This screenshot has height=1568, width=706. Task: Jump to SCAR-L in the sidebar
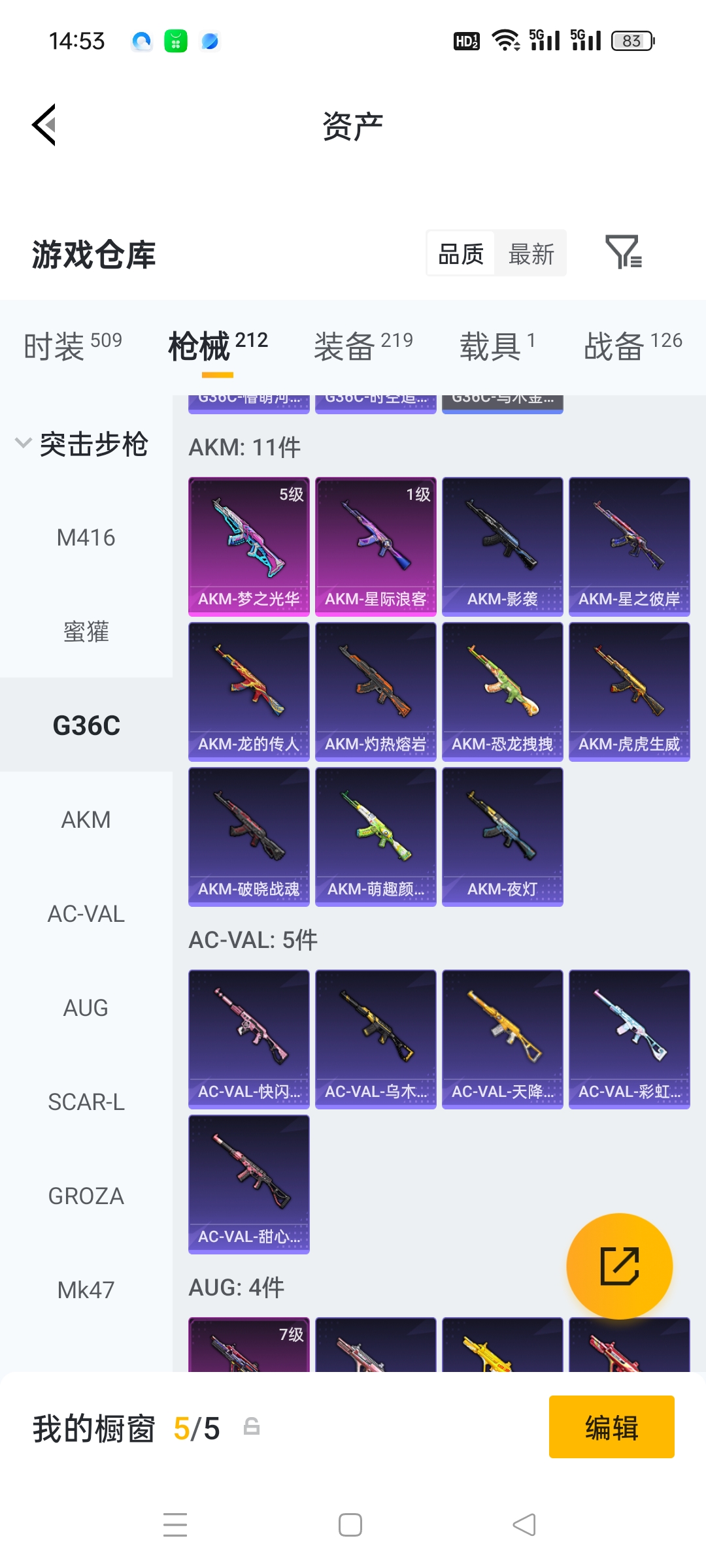[86, 1102]
